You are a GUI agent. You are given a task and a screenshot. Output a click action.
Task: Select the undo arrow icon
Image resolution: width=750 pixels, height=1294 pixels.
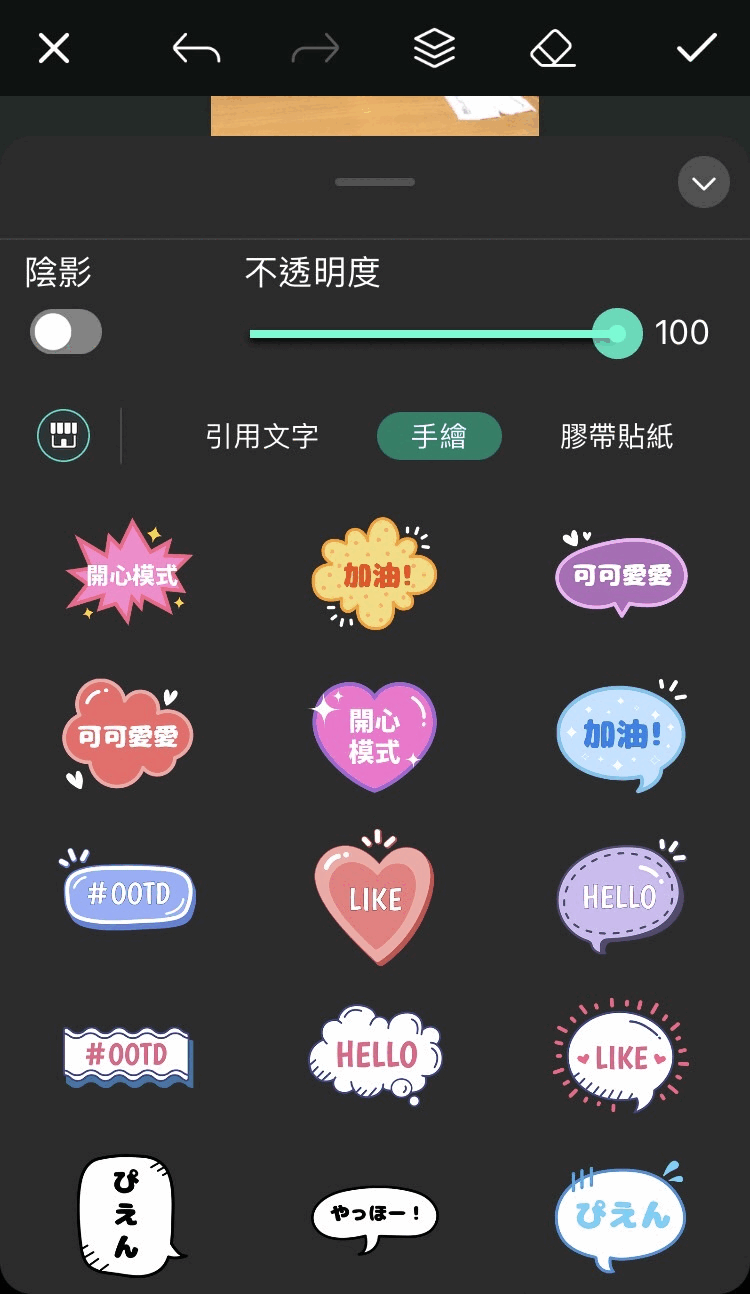(193, 47)
